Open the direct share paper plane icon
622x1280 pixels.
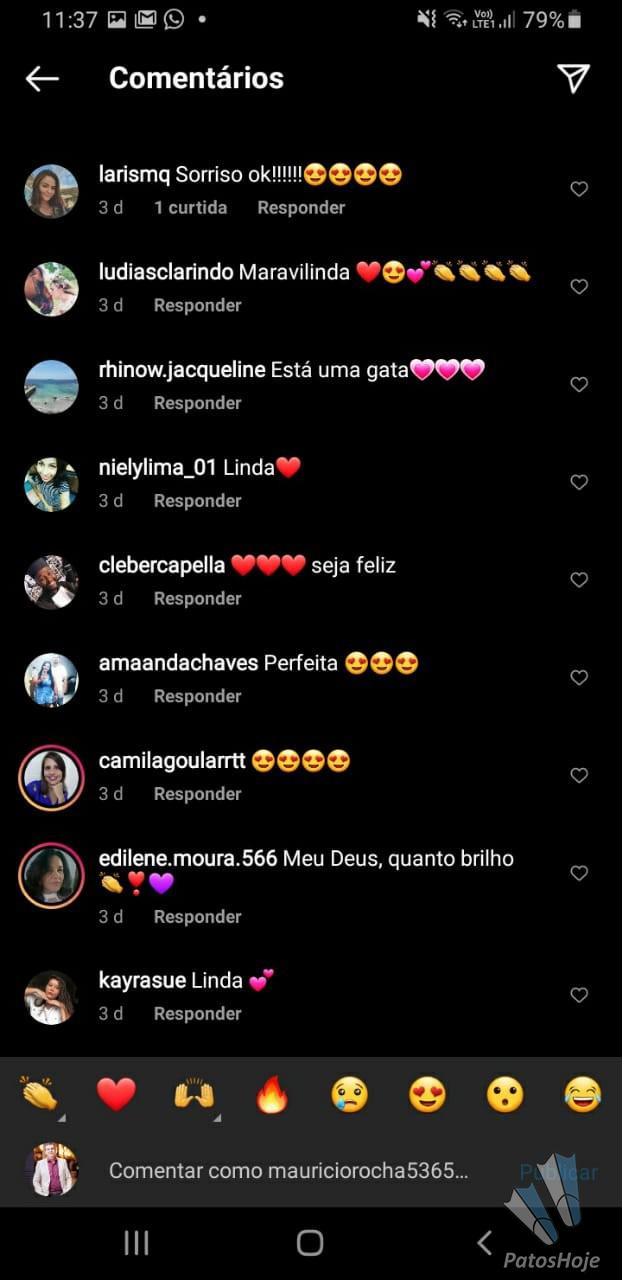(x=573, y=78)
